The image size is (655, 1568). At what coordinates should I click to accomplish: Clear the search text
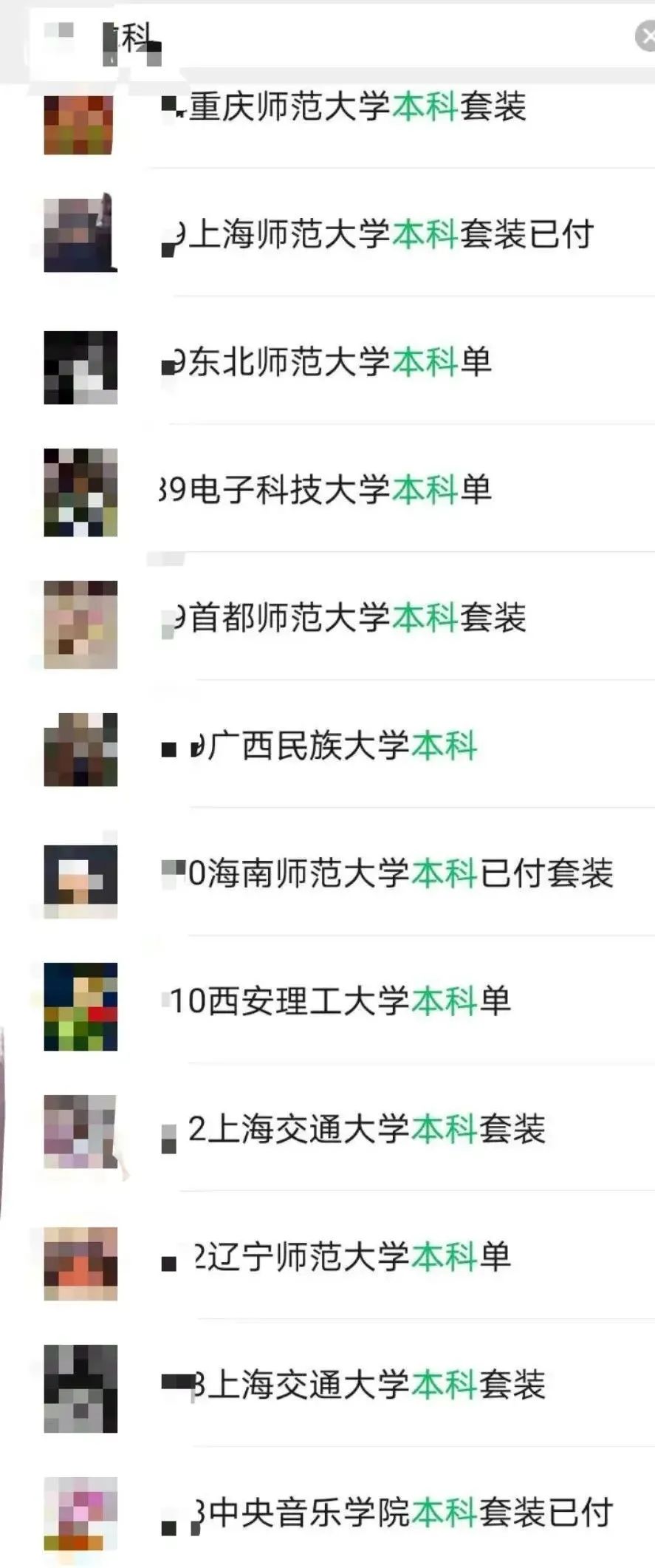point(645,36)
